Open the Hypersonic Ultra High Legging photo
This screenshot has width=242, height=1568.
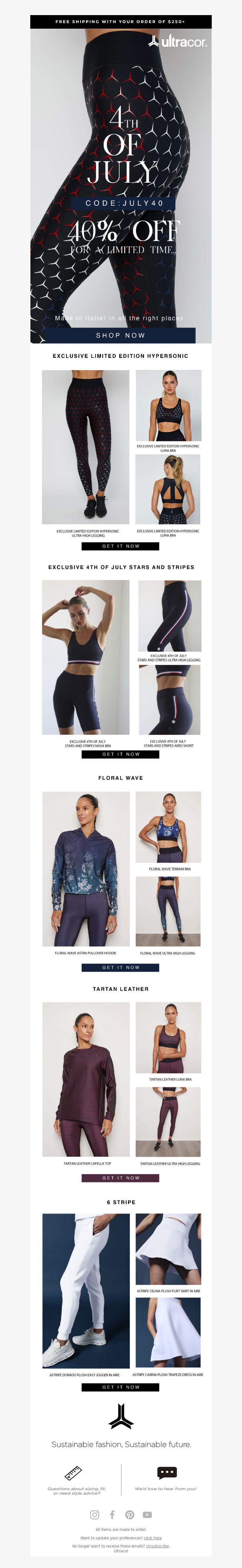[85, 447]
